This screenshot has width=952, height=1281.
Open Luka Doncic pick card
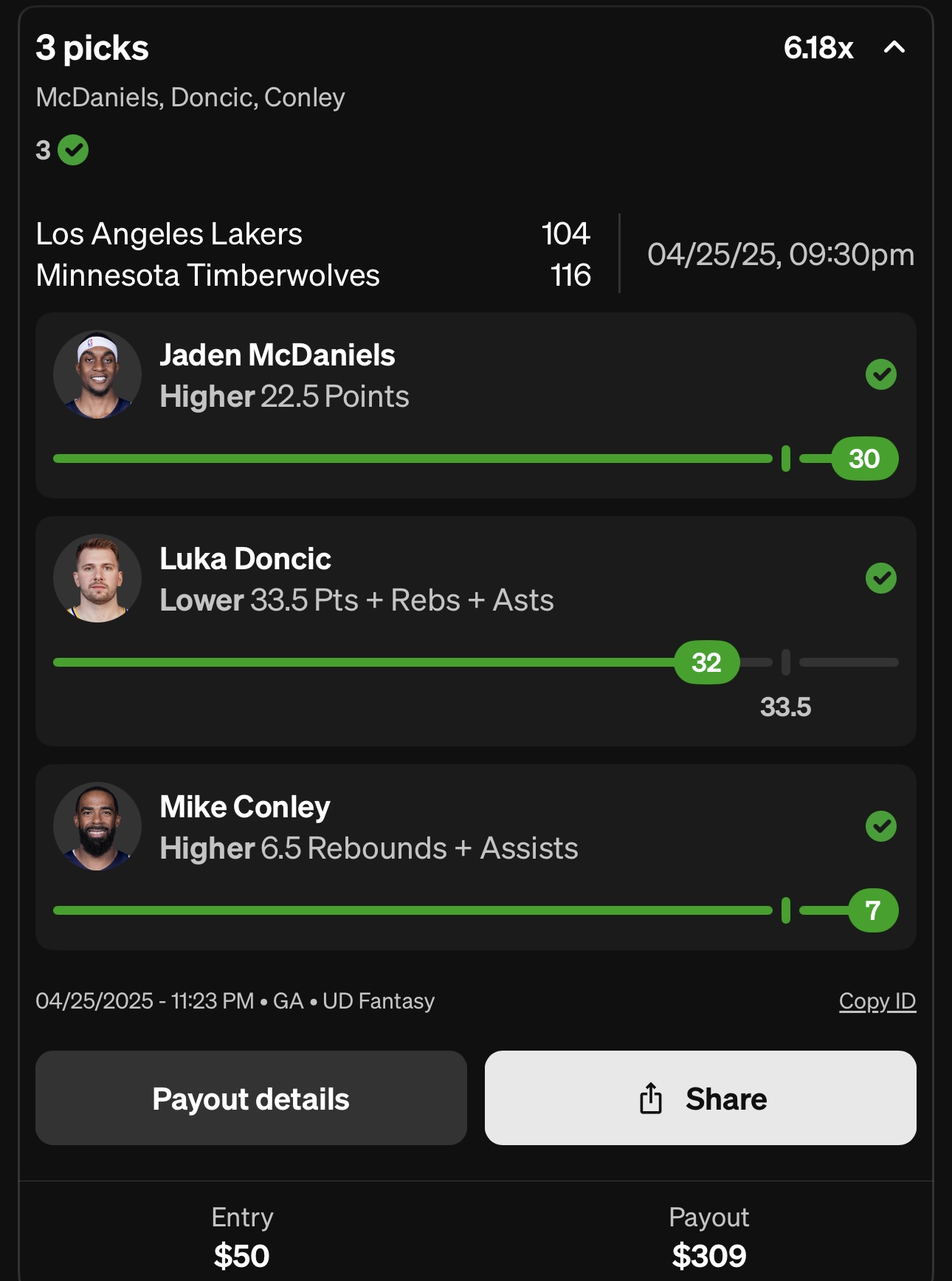tap(475, 631)
